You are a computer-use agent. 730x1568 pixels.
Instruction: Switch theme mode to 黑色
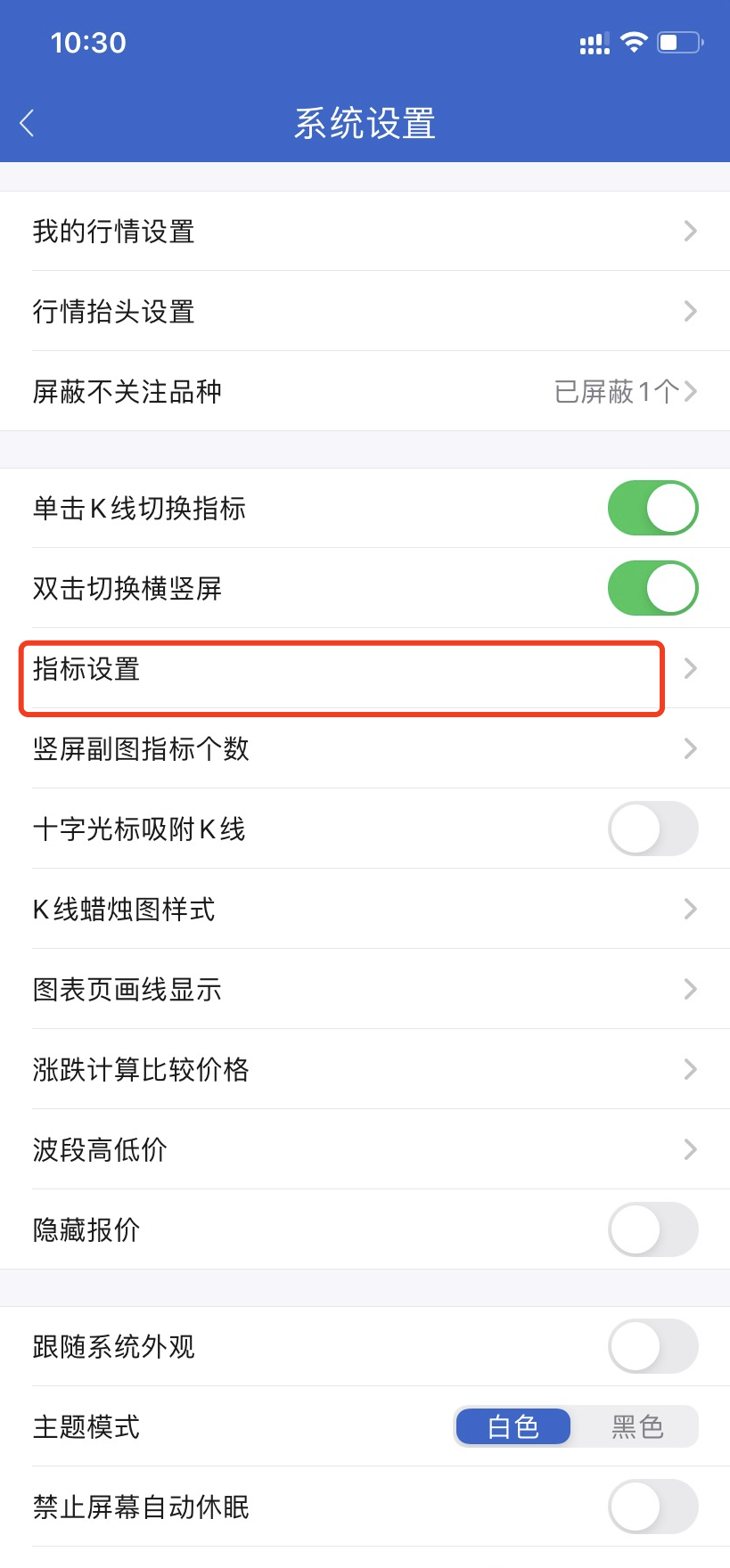pos(636,1427)
